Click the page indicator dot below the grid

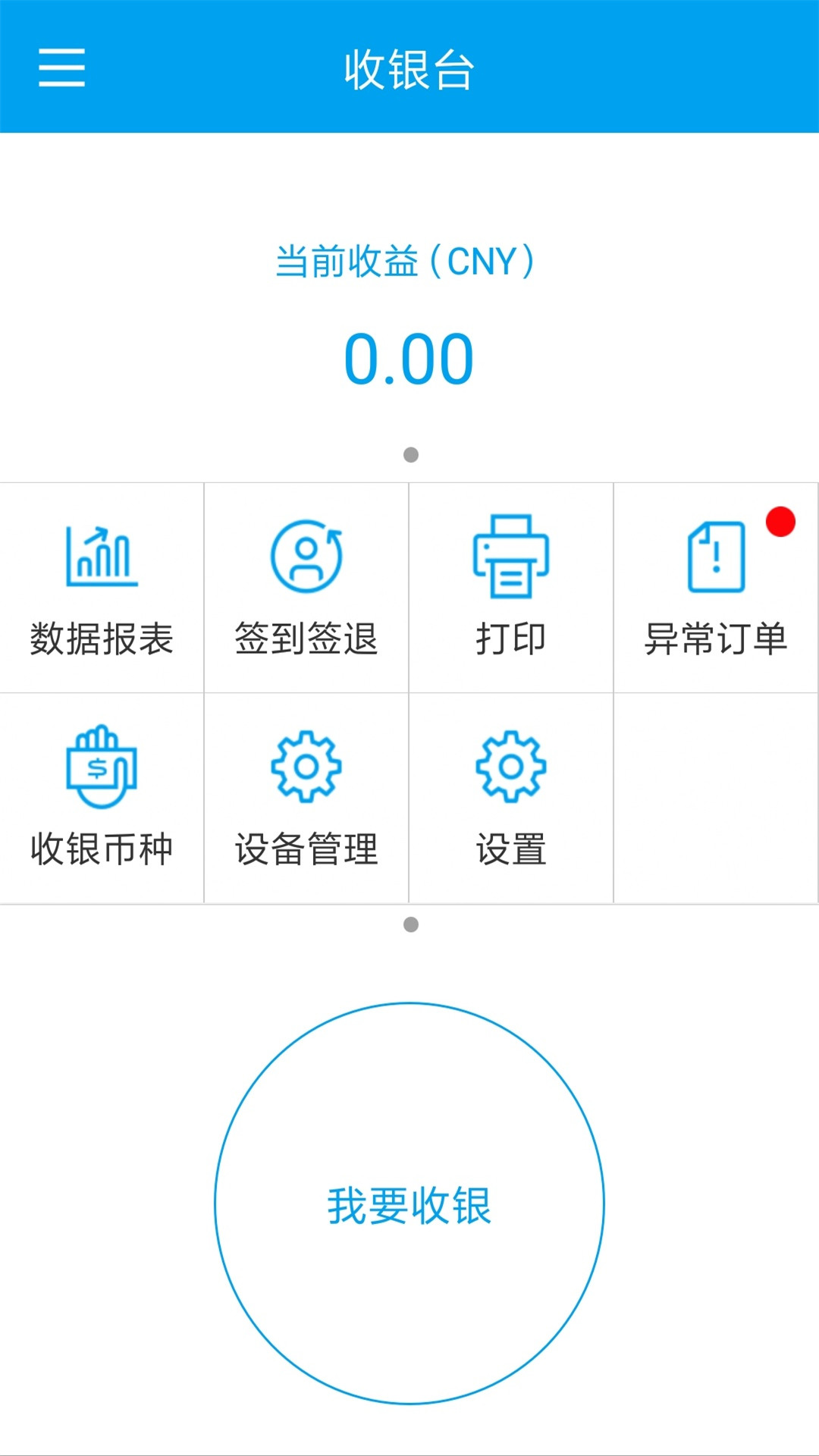coord(409,924)
